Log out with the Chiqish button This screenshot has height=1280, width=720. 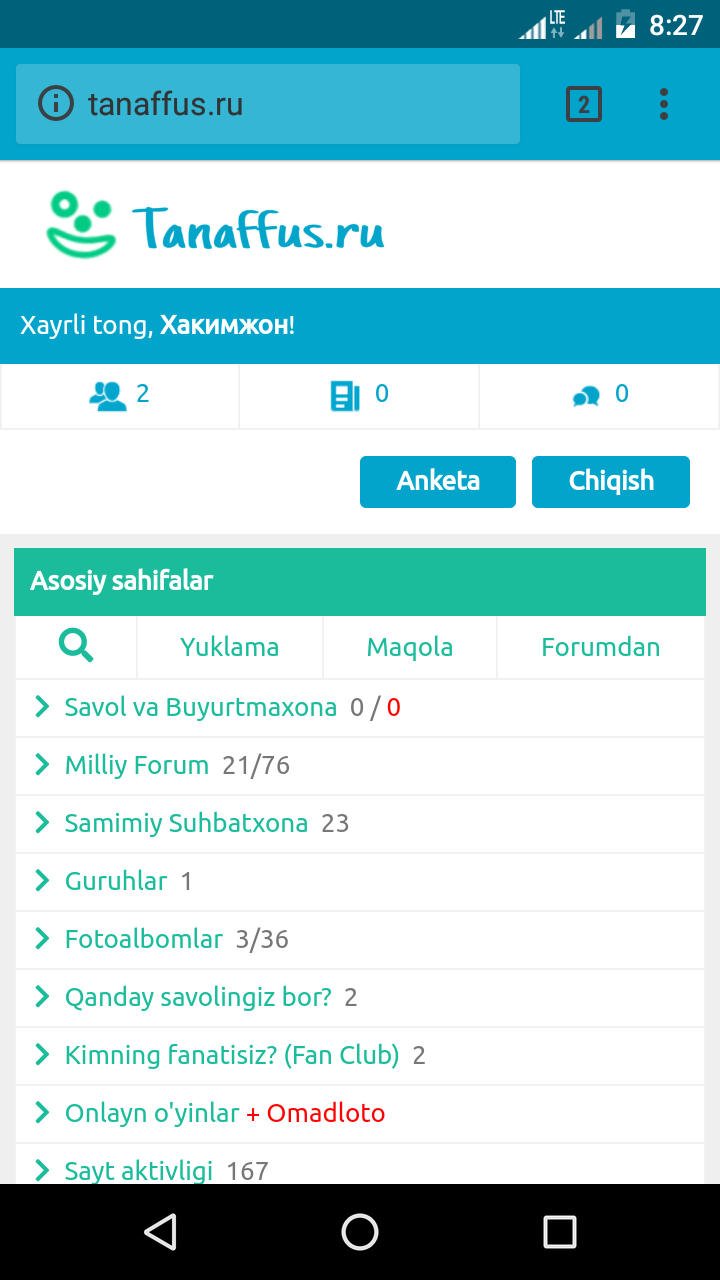point(611,481)
